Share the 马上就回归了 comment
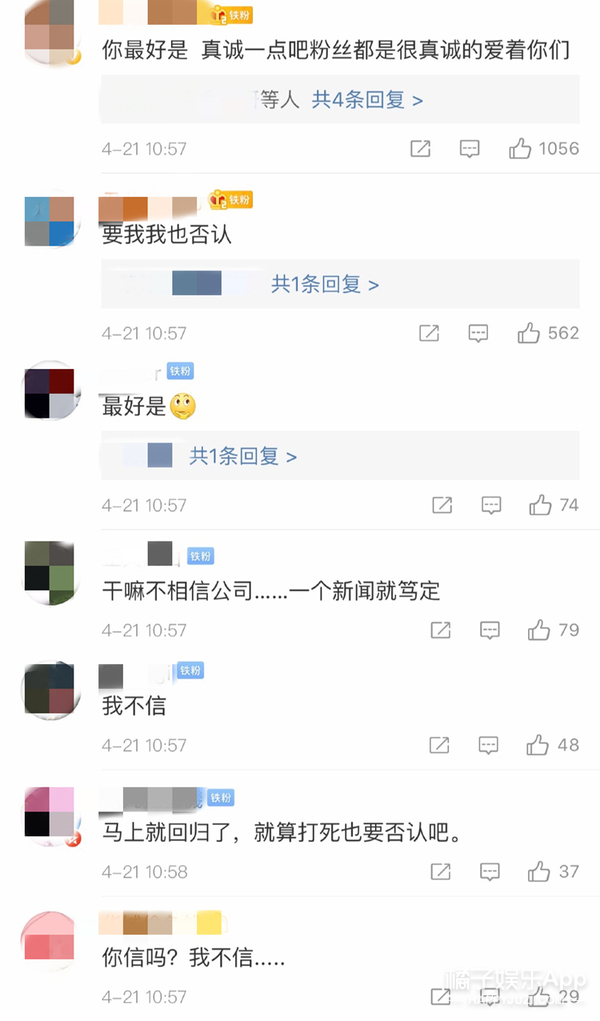This screenshot has width=600, height=1021. pyautogui.click(x=440, y=872)
